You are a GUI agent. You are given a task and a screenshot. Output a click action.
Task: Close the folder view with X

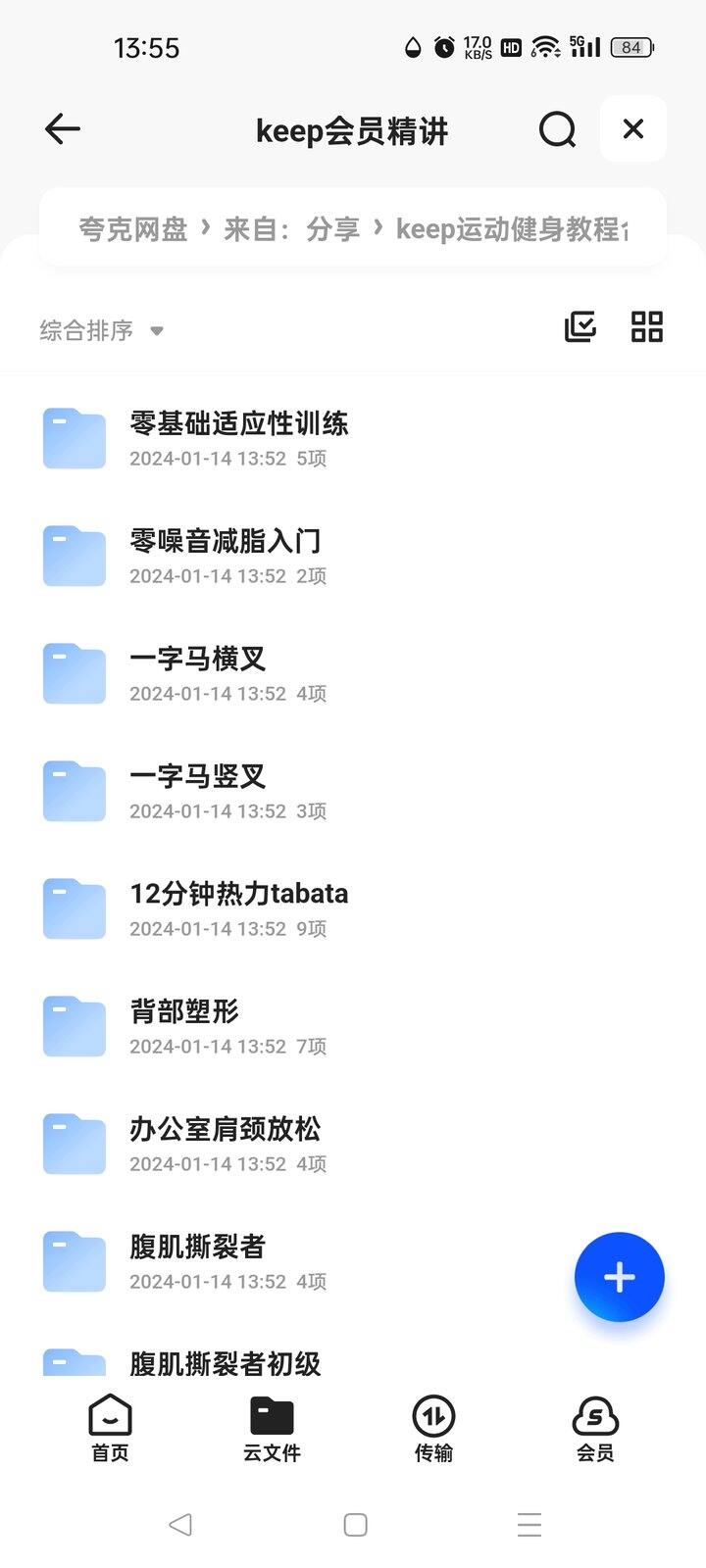pyautogui.click(x=633, y=129)
